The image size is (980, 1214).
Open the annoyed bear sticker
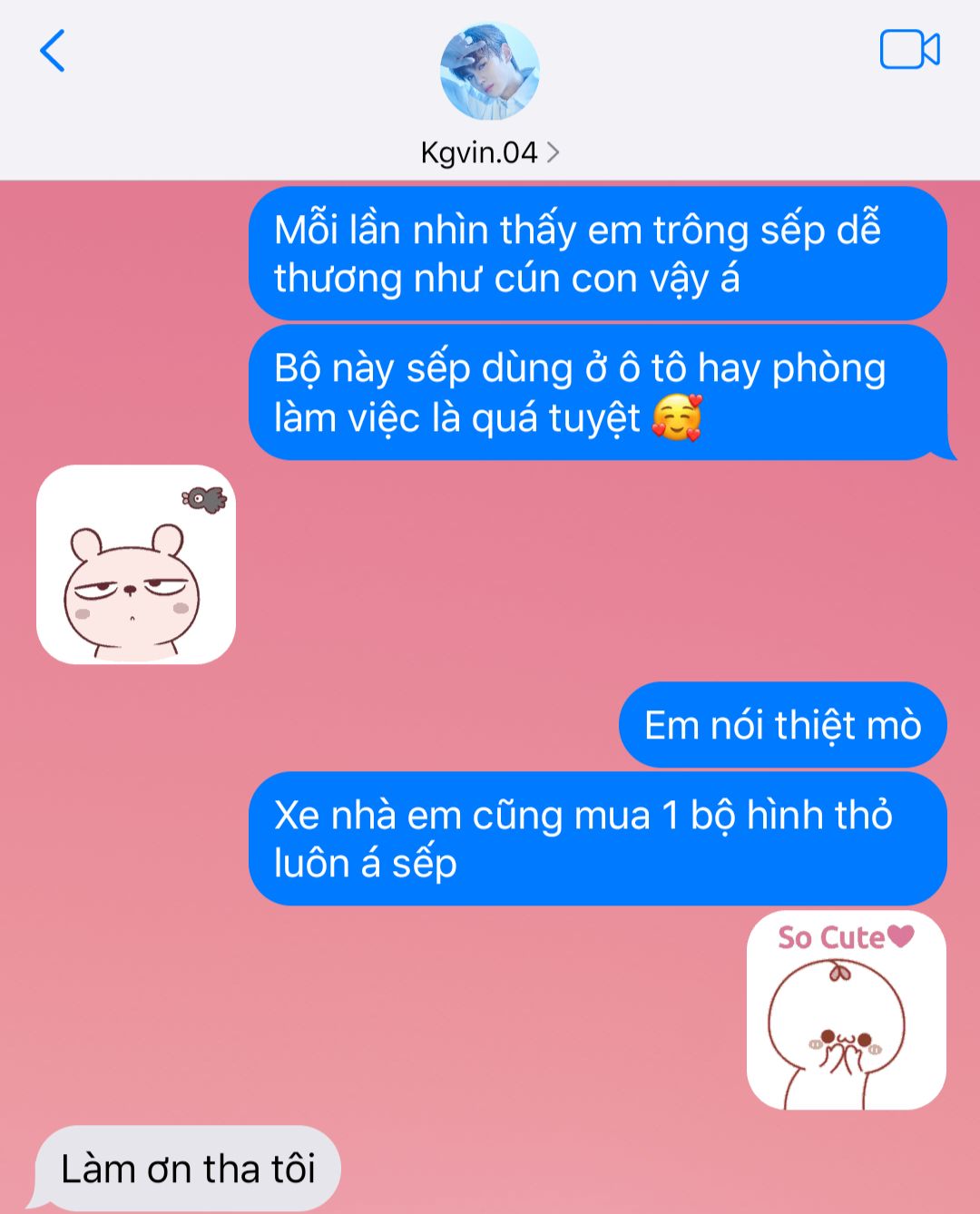click(x=136, y=564)
